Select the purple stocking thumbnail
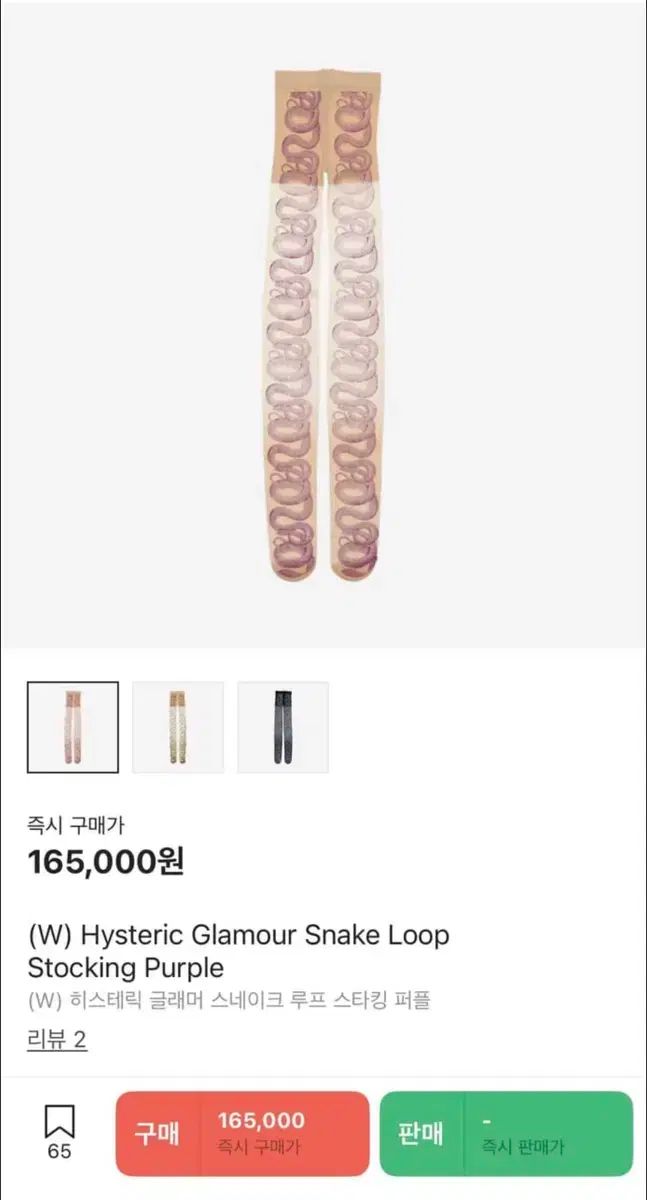This screenshot has height=1200, width=647. pyautogui.click(x=73, y=727)
